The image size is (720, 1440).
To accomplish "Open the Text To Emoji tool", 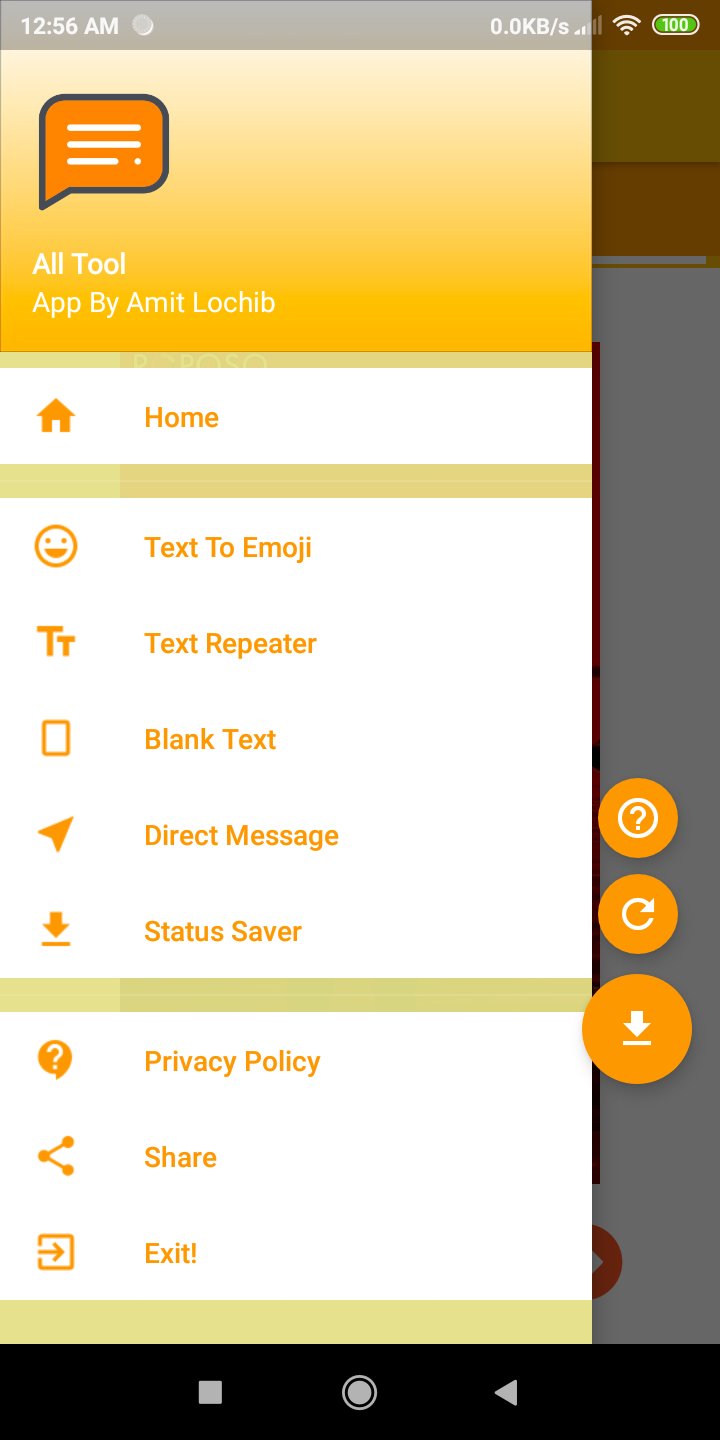I will coord(228,546).
